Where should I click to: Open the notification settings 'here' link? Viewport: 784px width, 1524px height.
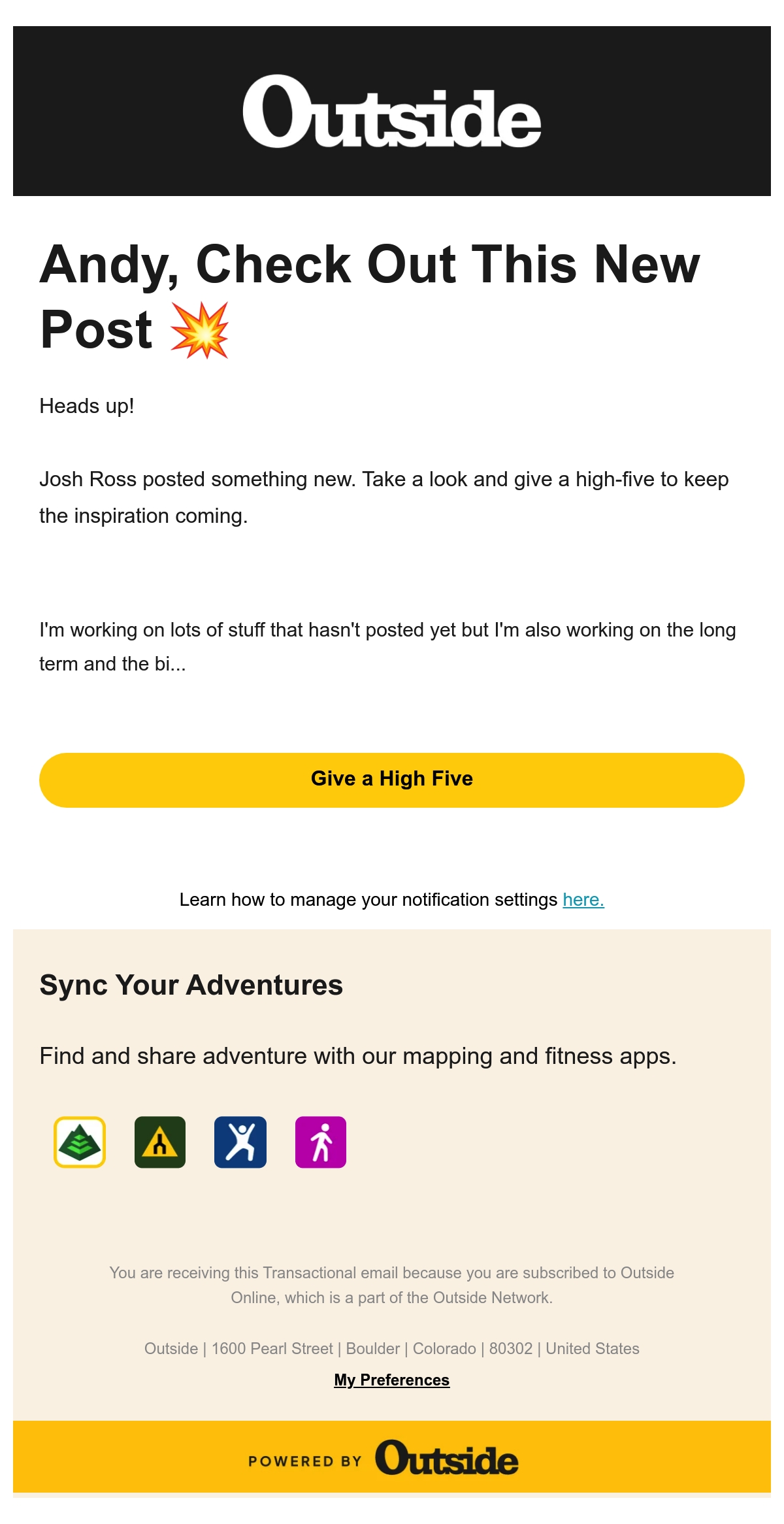pyautogui.click(x=583, y=900)
